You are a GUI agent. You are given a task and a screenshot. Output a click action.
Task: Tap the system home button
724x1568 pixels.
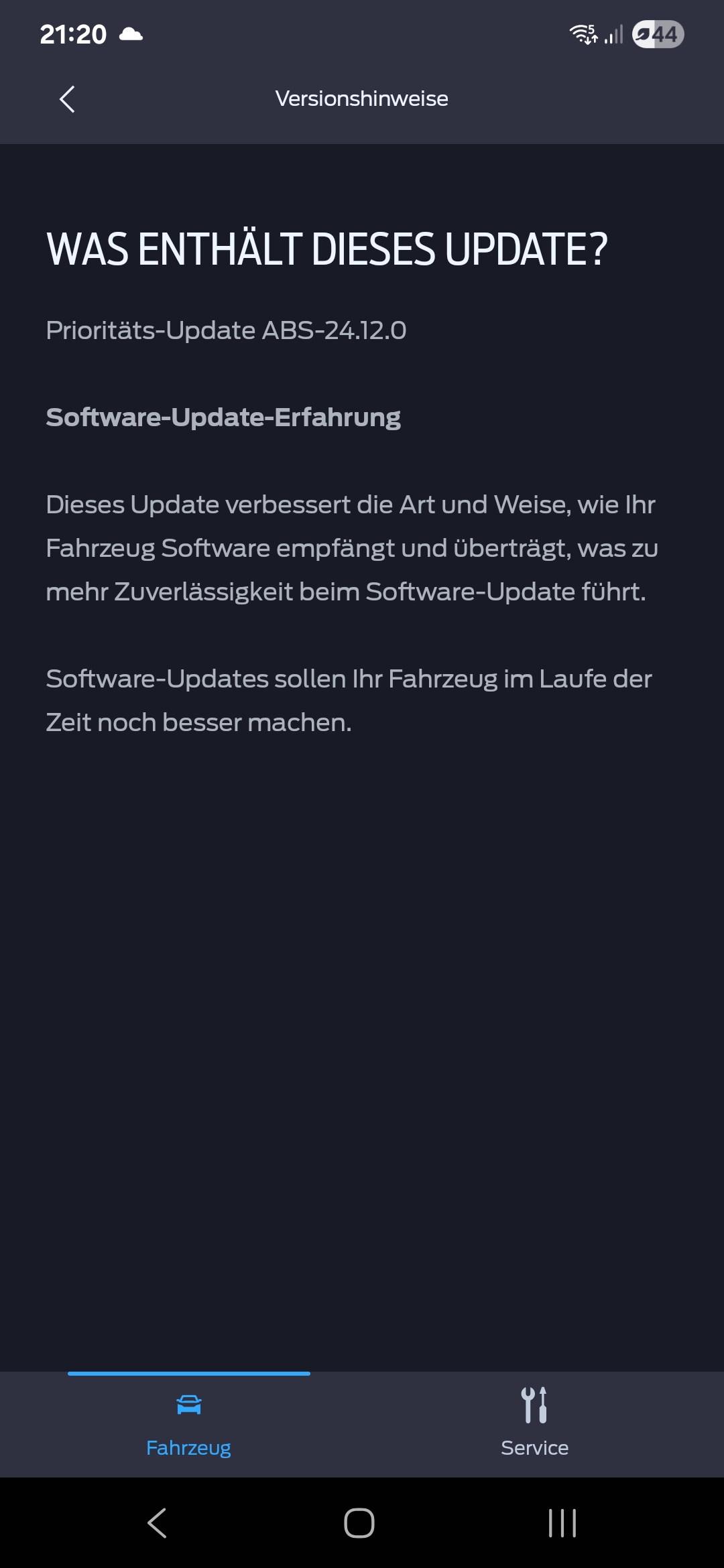(x=359, y=1522)
